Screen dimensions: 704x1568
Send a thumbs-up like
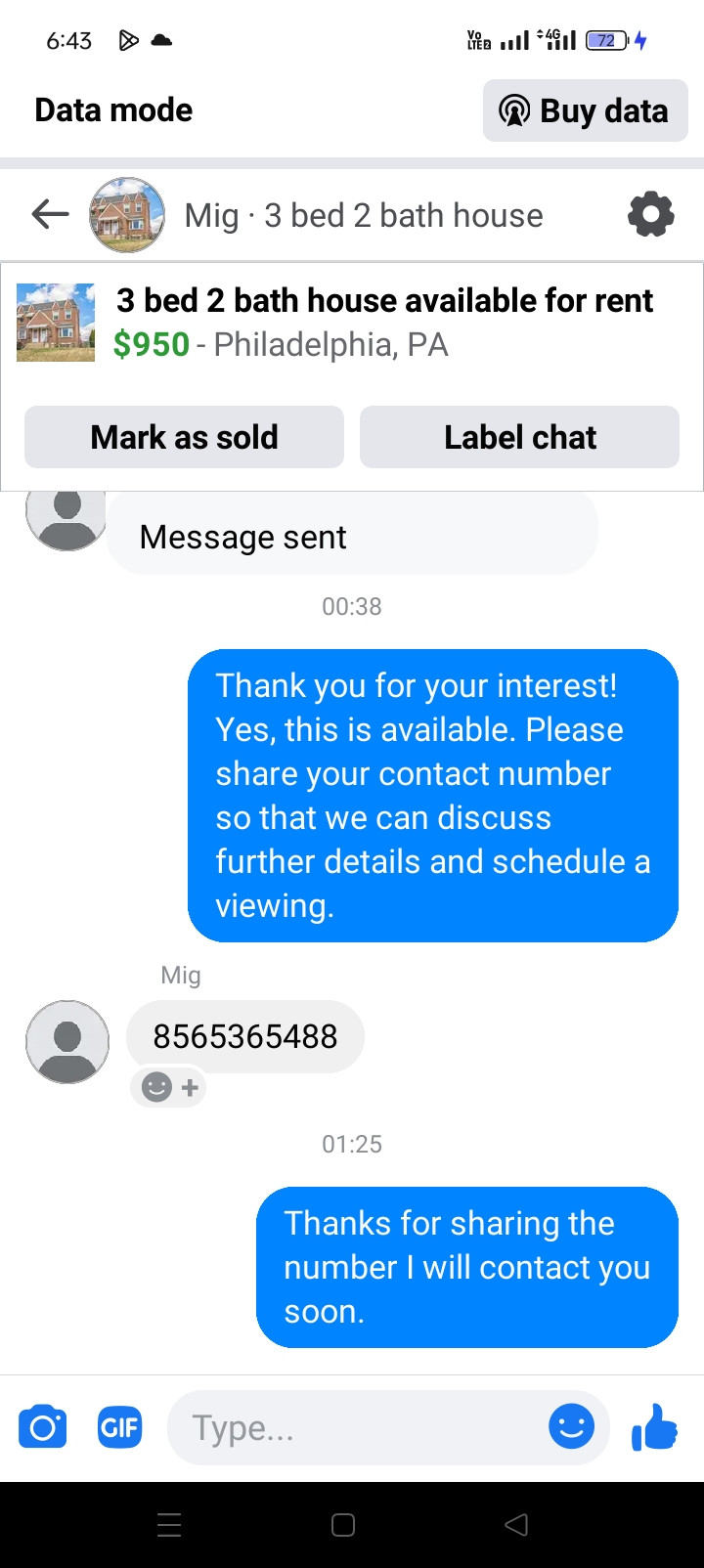pos(654,1427)
